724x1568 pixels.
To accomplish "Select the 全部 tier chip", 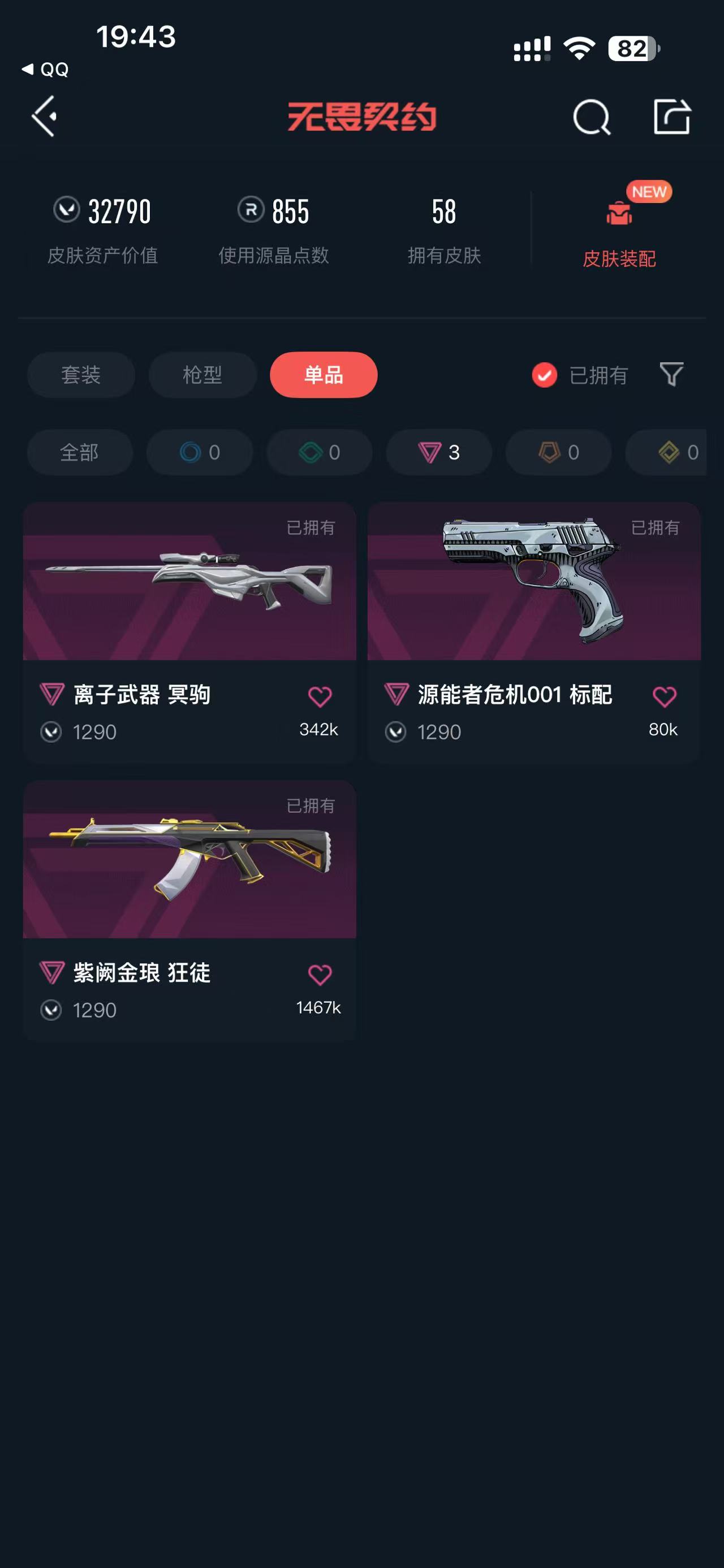I will [x=80, y=452].
